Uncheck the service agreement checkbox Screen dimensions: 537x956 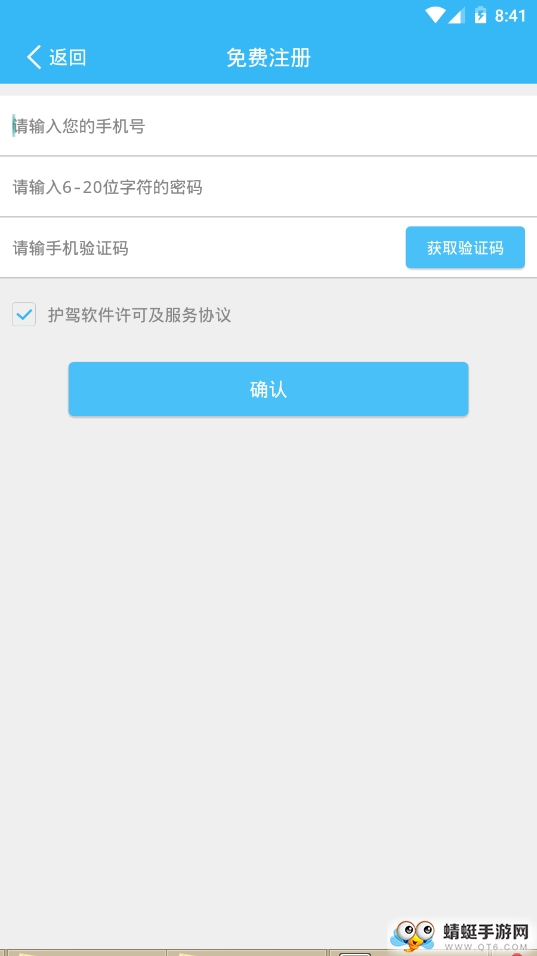click(x=24, y=315)
